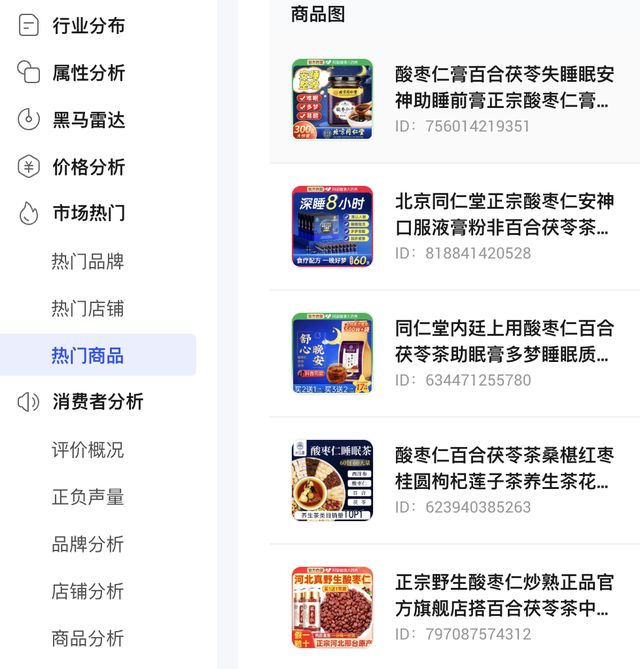Go to 品牌分析 under 消费者分析
Viewport: 640px width, 669px height.
tap(88, 544)
